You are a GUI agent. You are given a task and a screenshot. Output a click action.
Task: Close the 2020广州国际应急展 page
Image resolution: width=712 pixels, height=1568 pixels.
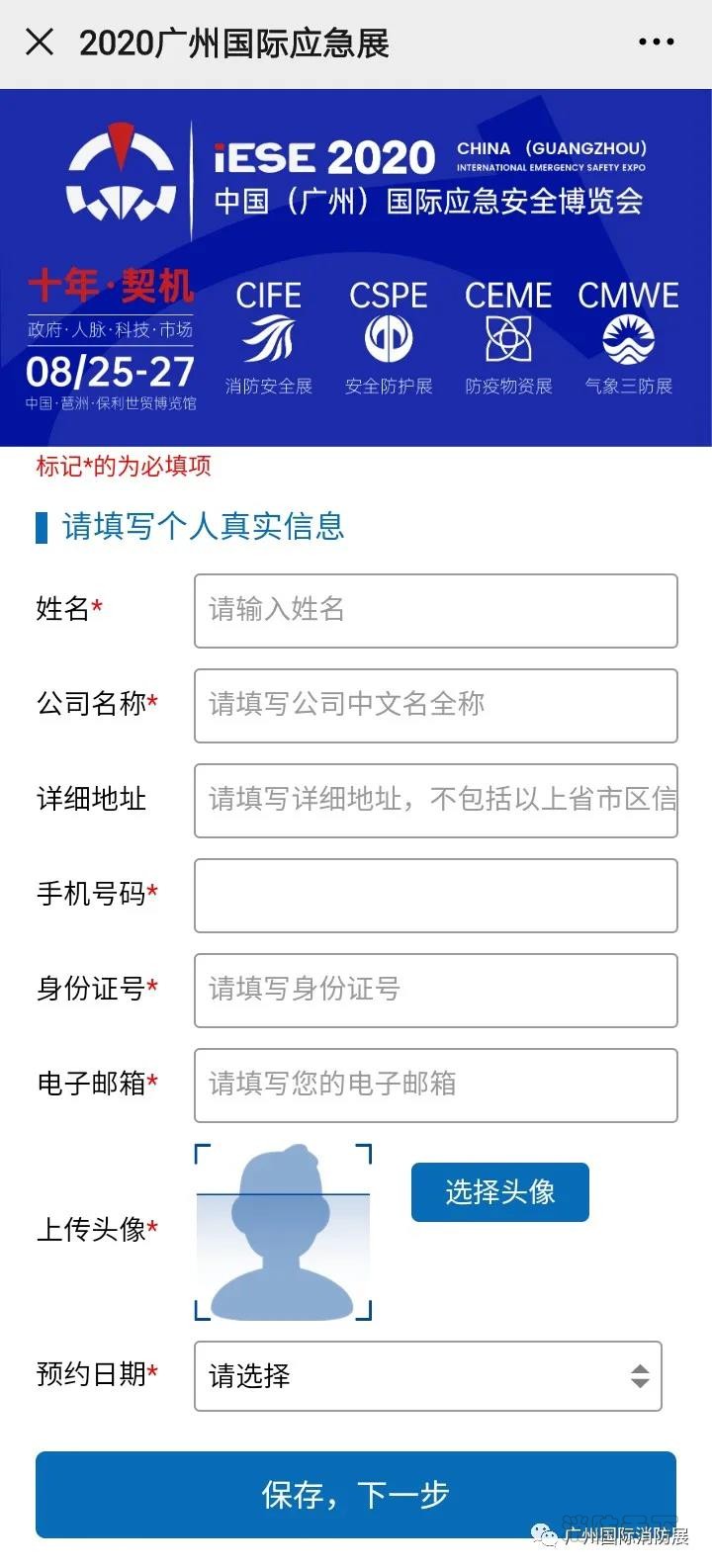[x=40, y=43]
